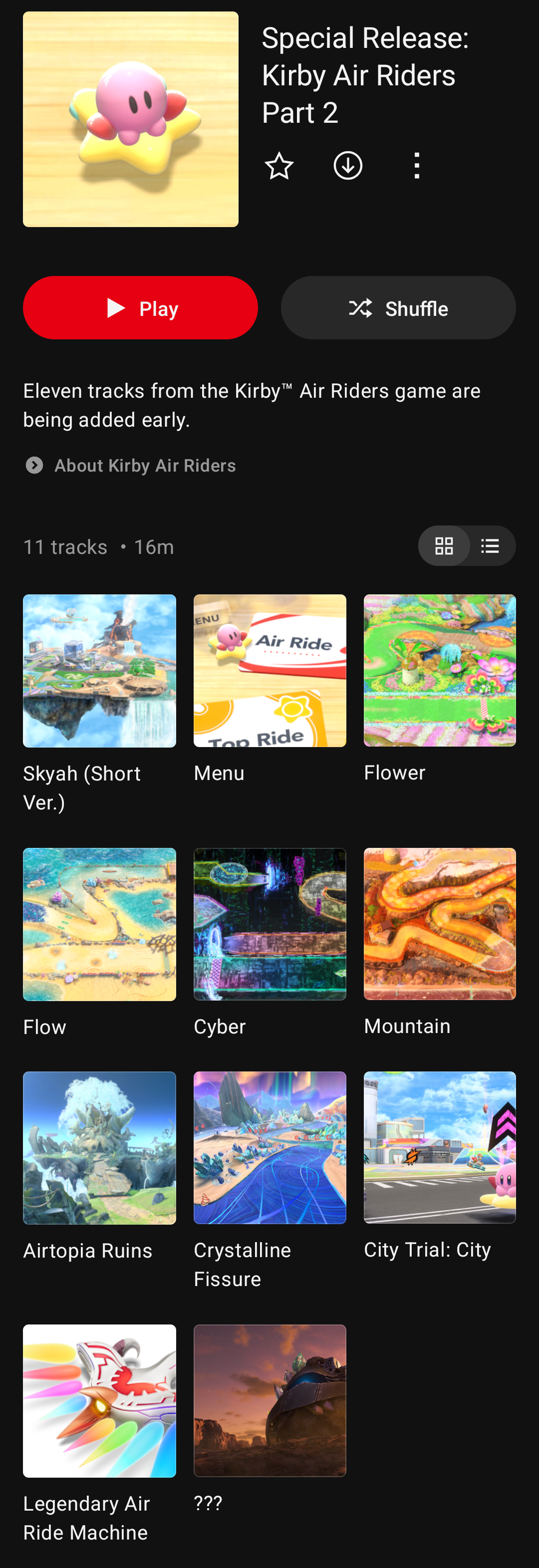Shuffle the playlist tracks
This screenshot has width=539, height=1568.
pos(398,308)
